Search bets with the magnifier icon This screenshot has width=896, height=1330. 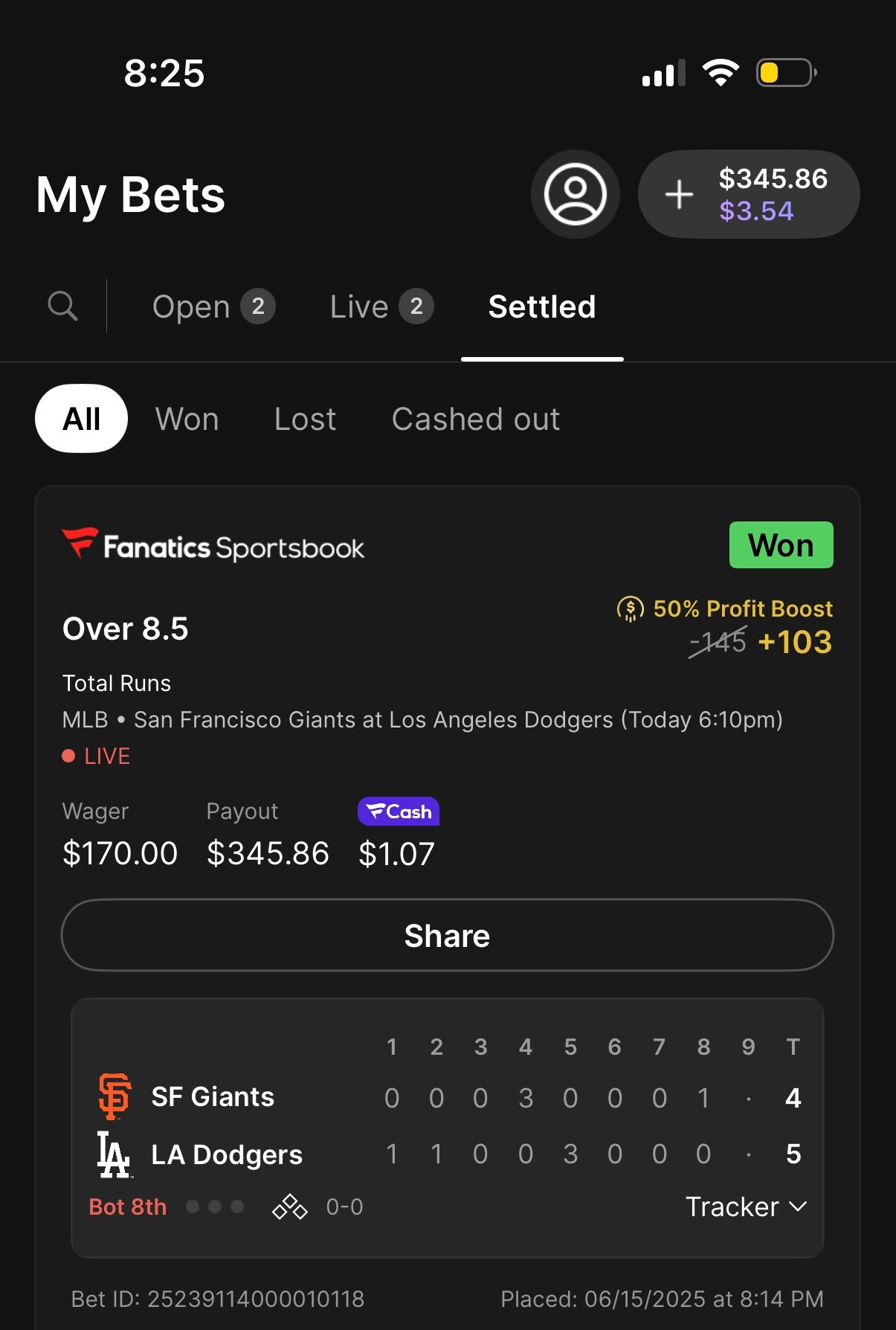[62, 306]
